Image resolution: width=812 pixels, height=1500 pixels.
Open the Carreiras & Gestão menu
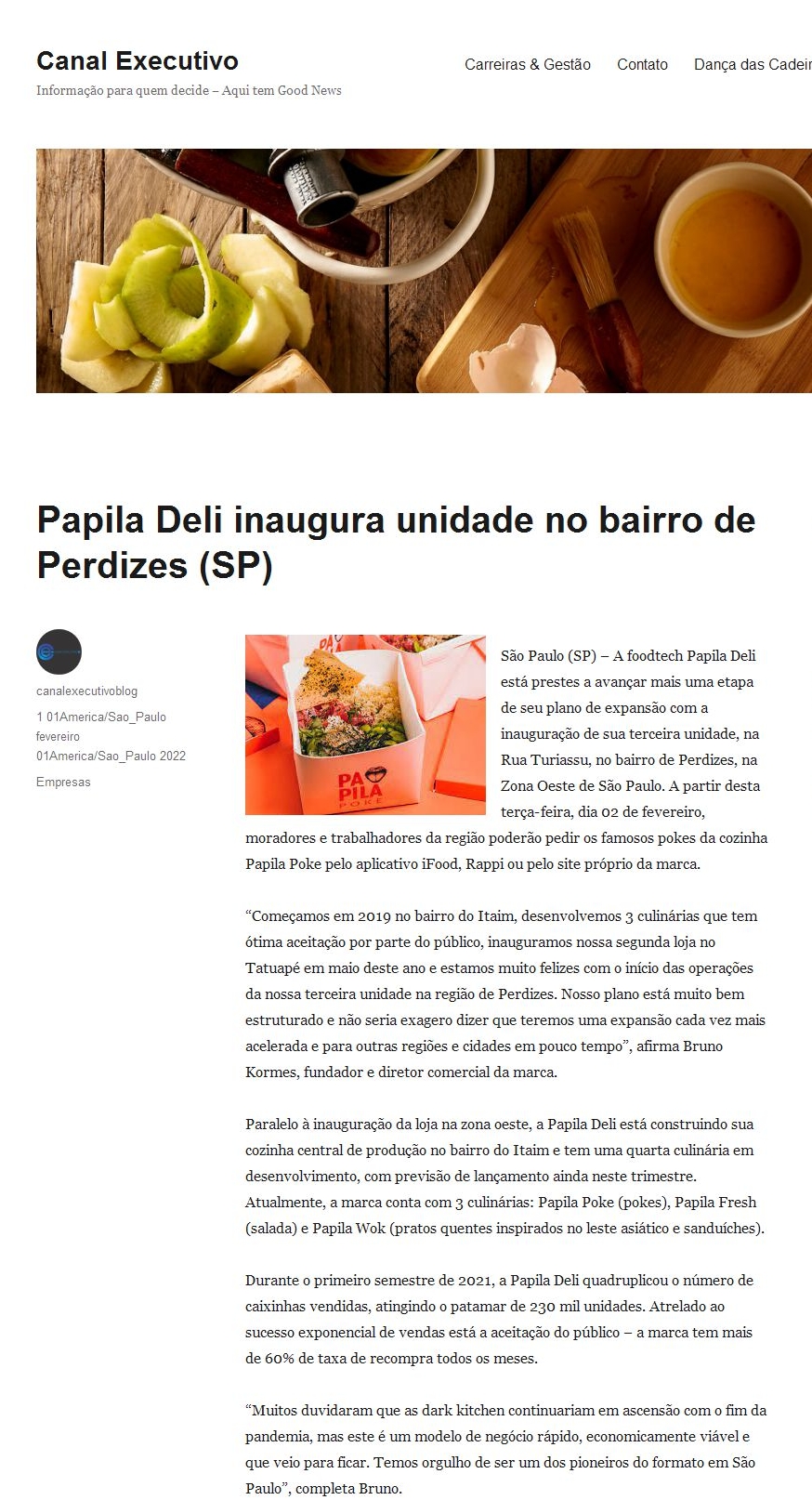point(527,65)
